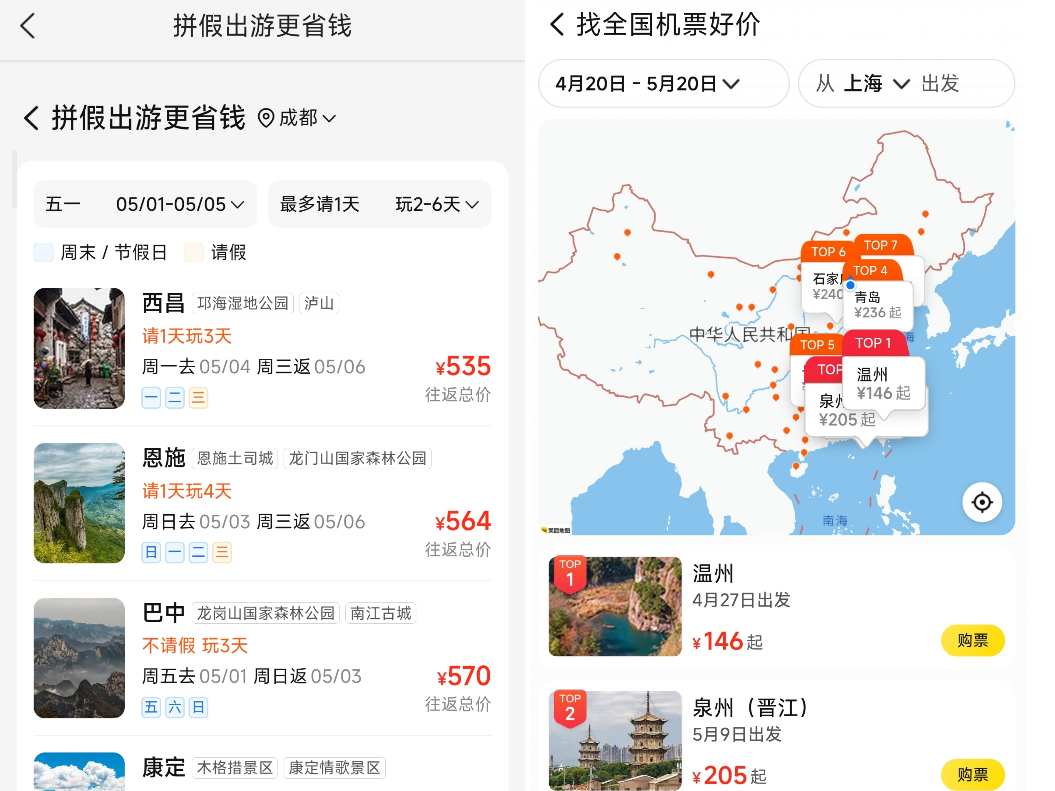Change the 4月20日 - 5月20日 date range
This screenshot has height=791, width=1055.
click(663, 84)
